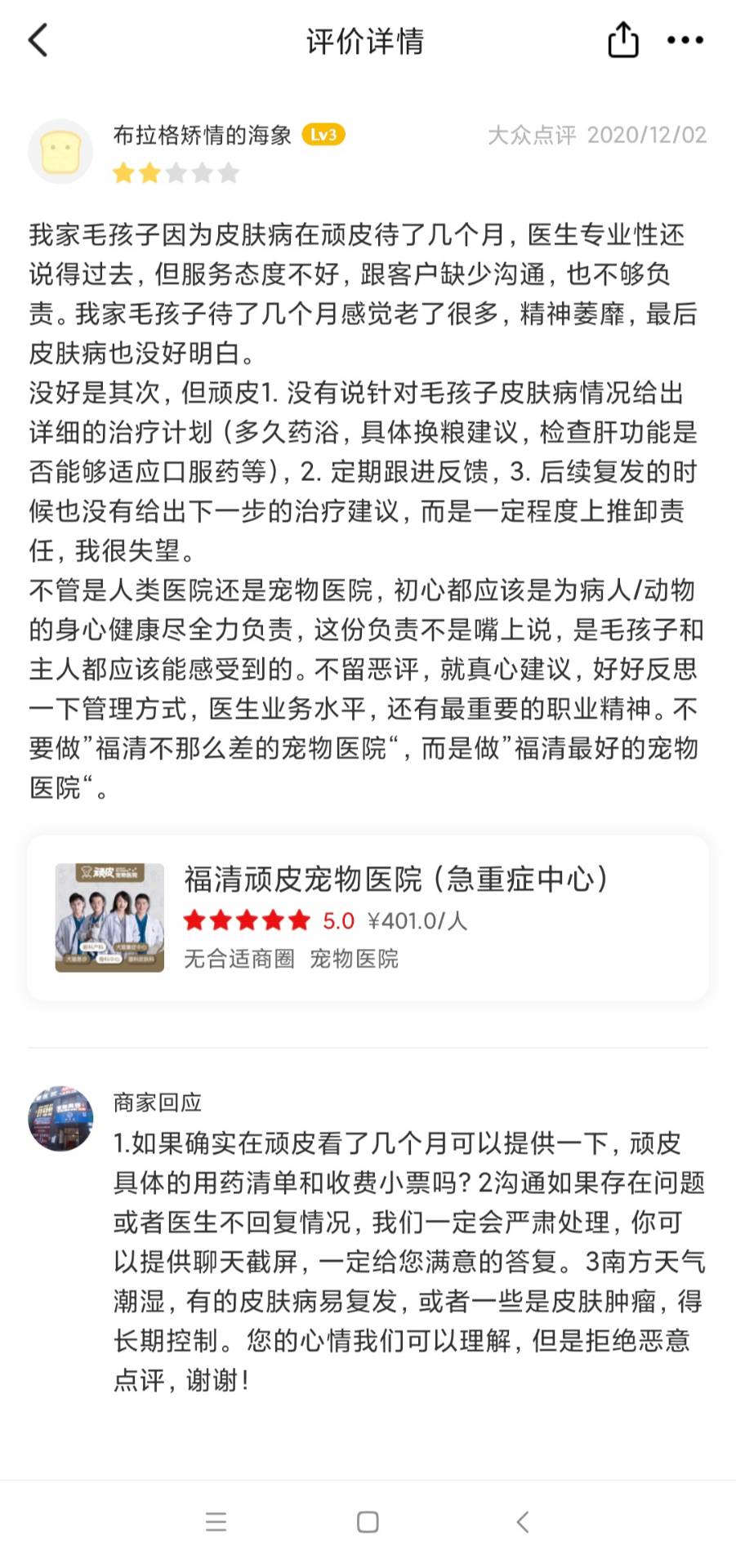Open the 福清顽皮宠物医院 shop card
Viewport: 736px width, 1568px height.
[x=368, y=917]
